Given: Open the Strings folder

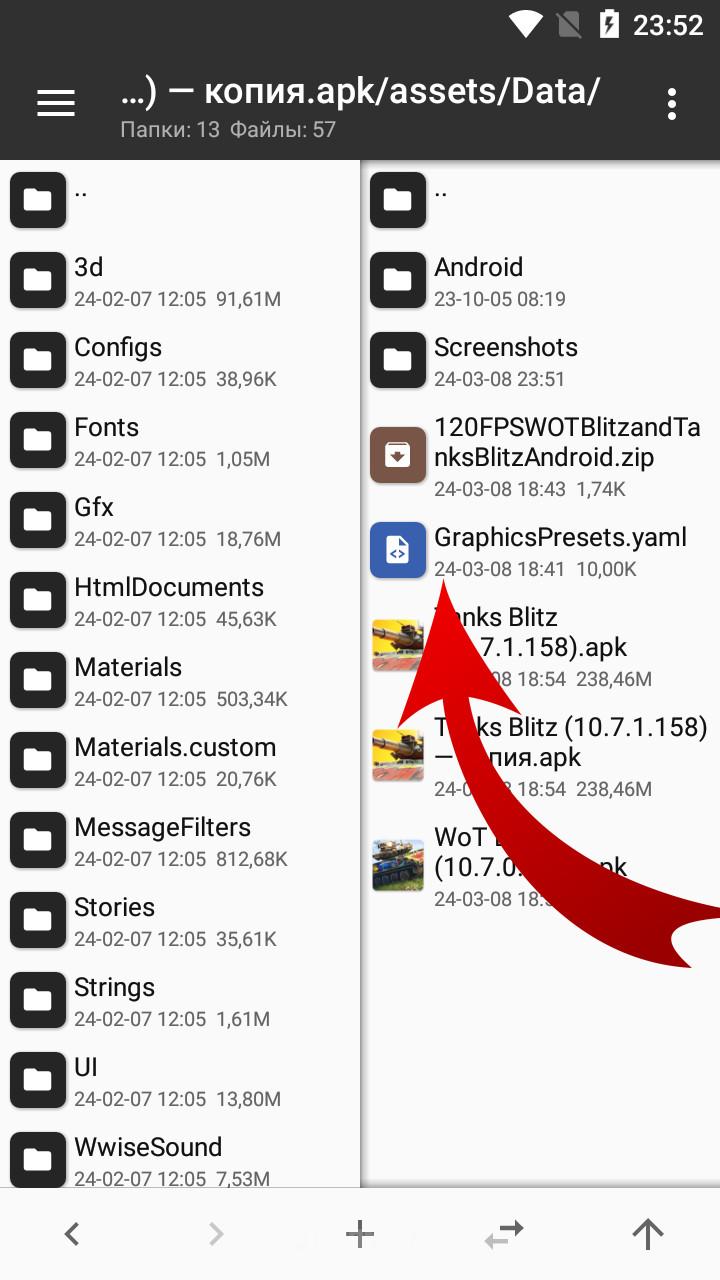Looking at the screenshot, I should coord(180,1000).
